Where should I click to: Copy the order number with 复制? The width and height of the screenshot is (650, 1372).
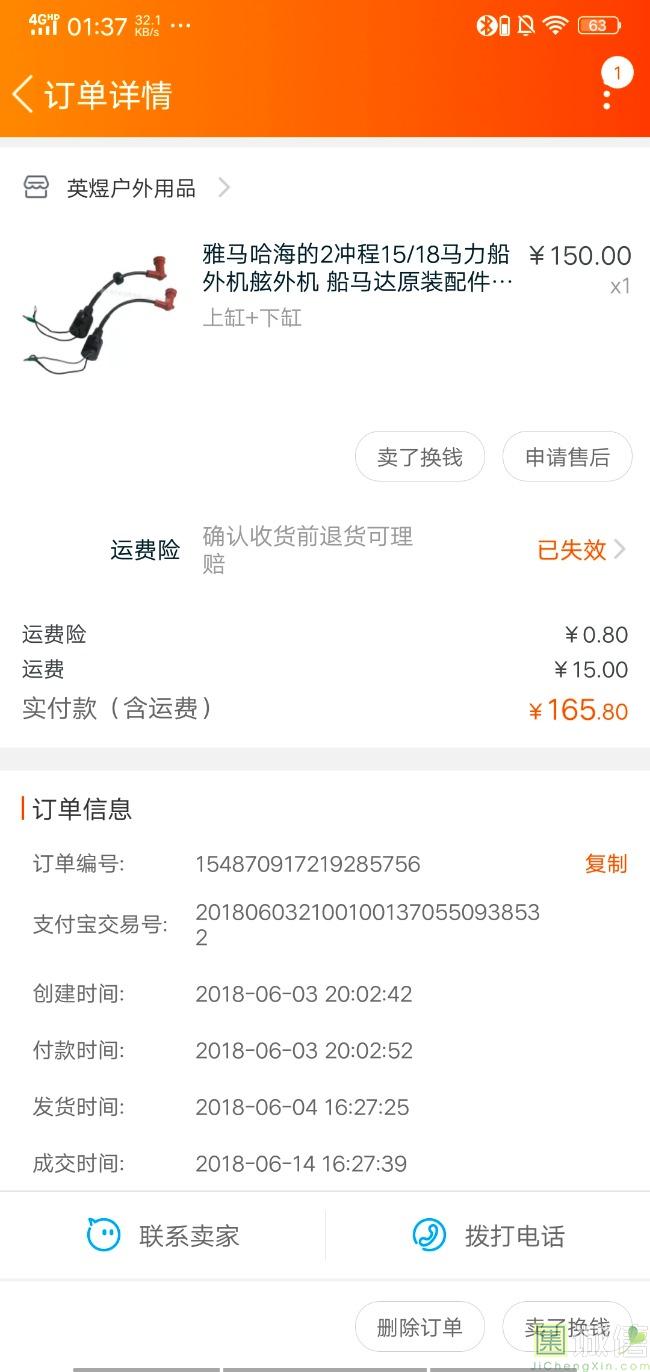605,864
